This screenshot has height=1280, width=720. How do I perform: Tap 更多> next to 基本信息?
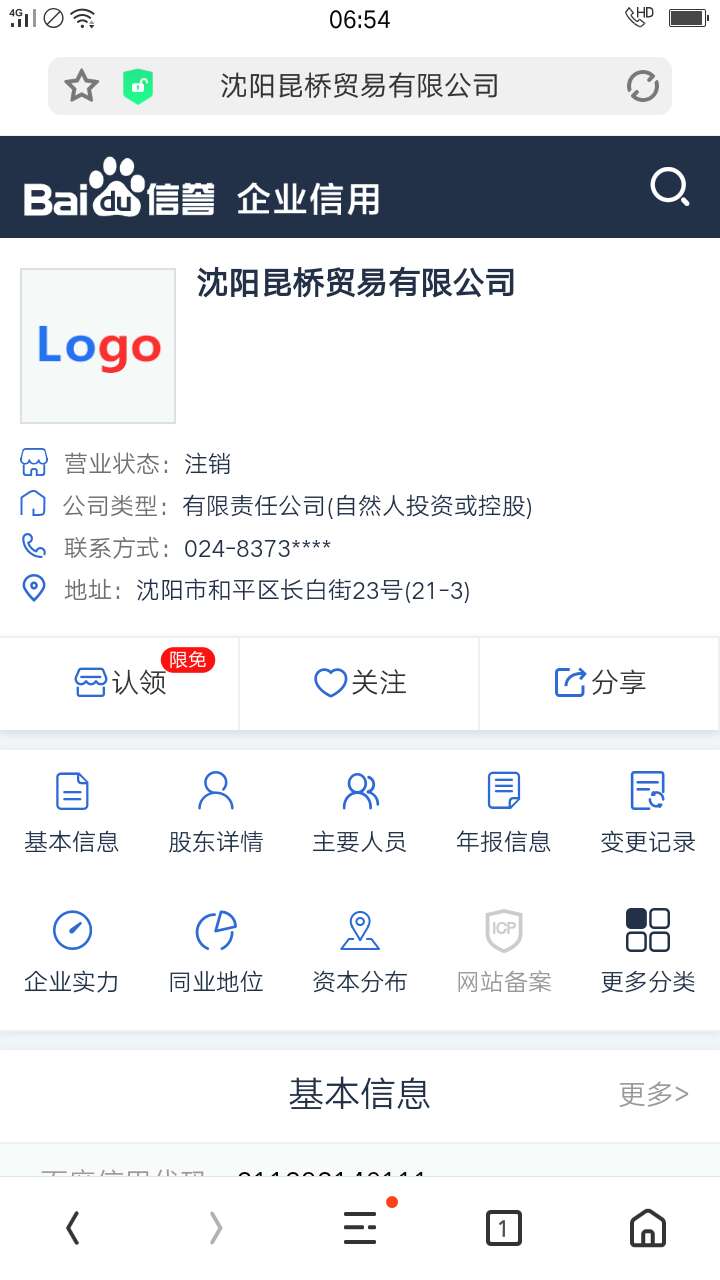click(x=654, y=1094)
